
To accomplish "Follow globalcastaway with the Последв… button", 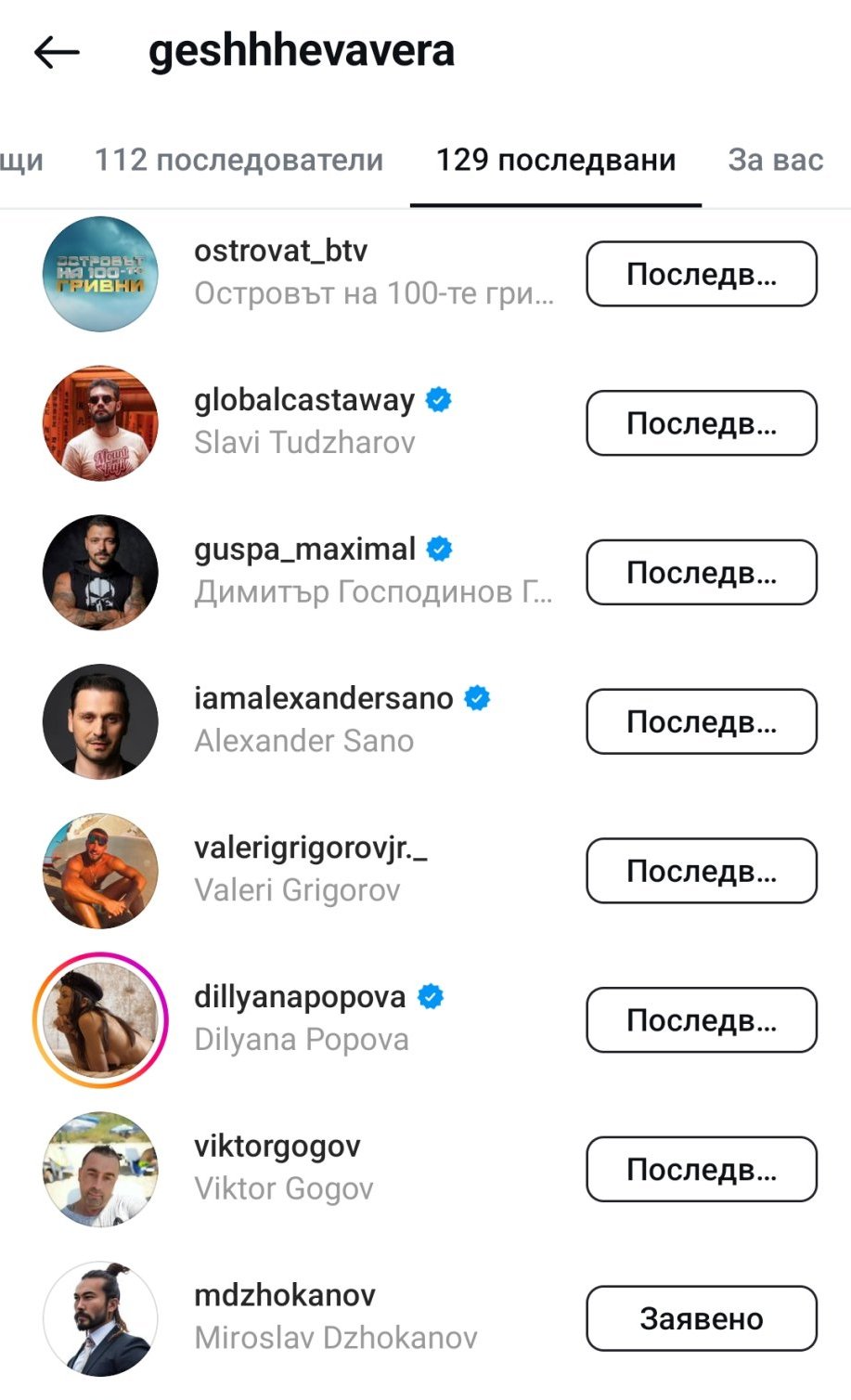I will 701,423.
